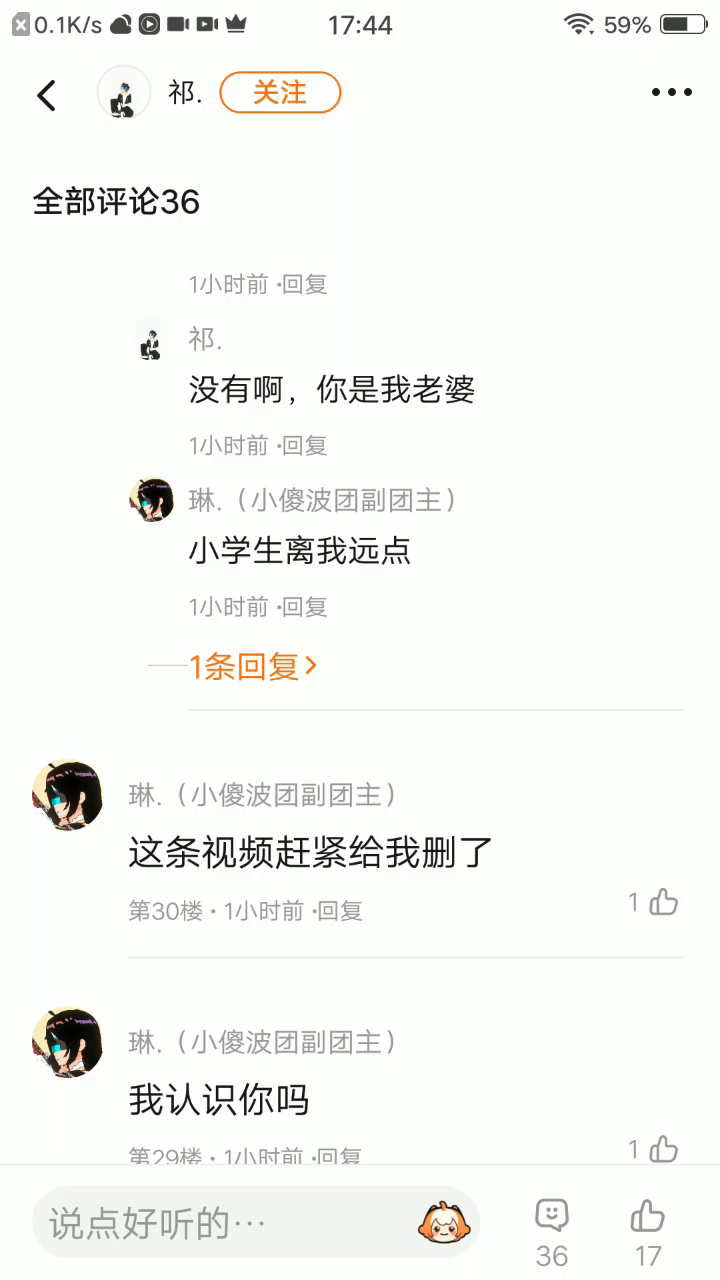
Task: Open the three-dot overflow menu
Action: coord(671,93)
